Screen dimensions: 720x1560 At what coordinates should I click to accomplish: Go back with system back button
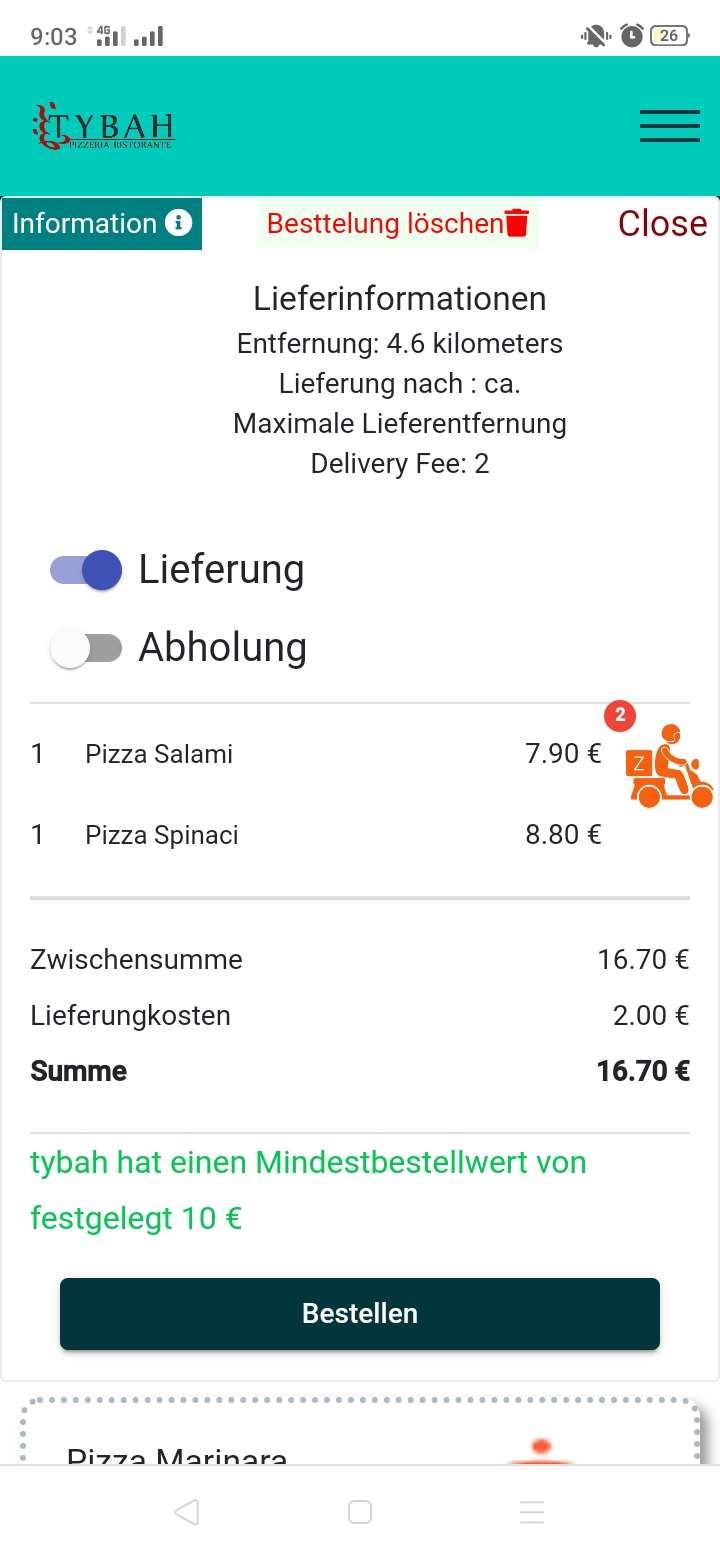tap(186, 1512)
